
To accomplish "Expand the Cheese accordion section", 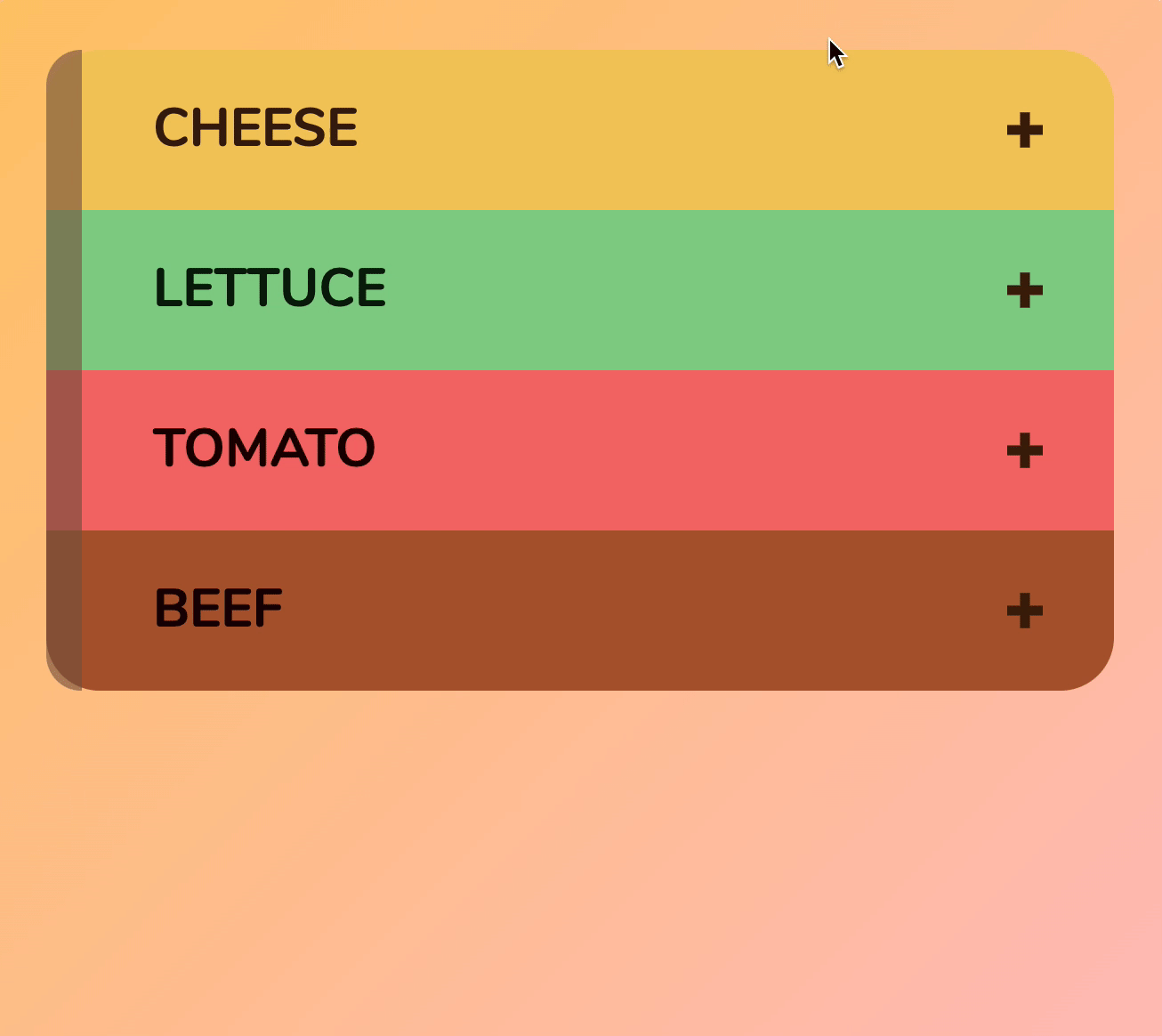I will coord(1024,130).
